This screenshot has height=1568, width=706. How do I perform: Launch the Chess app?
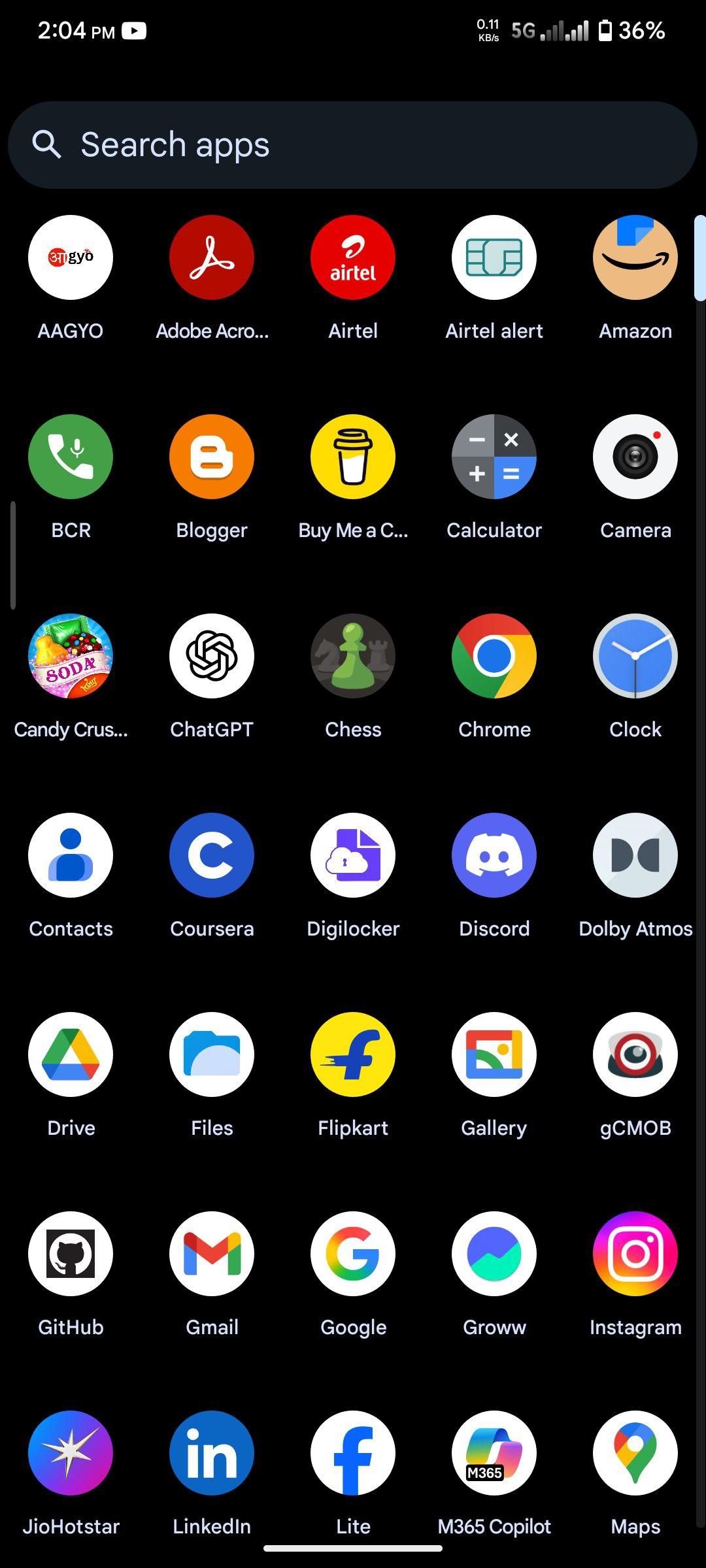pos(353,656)
